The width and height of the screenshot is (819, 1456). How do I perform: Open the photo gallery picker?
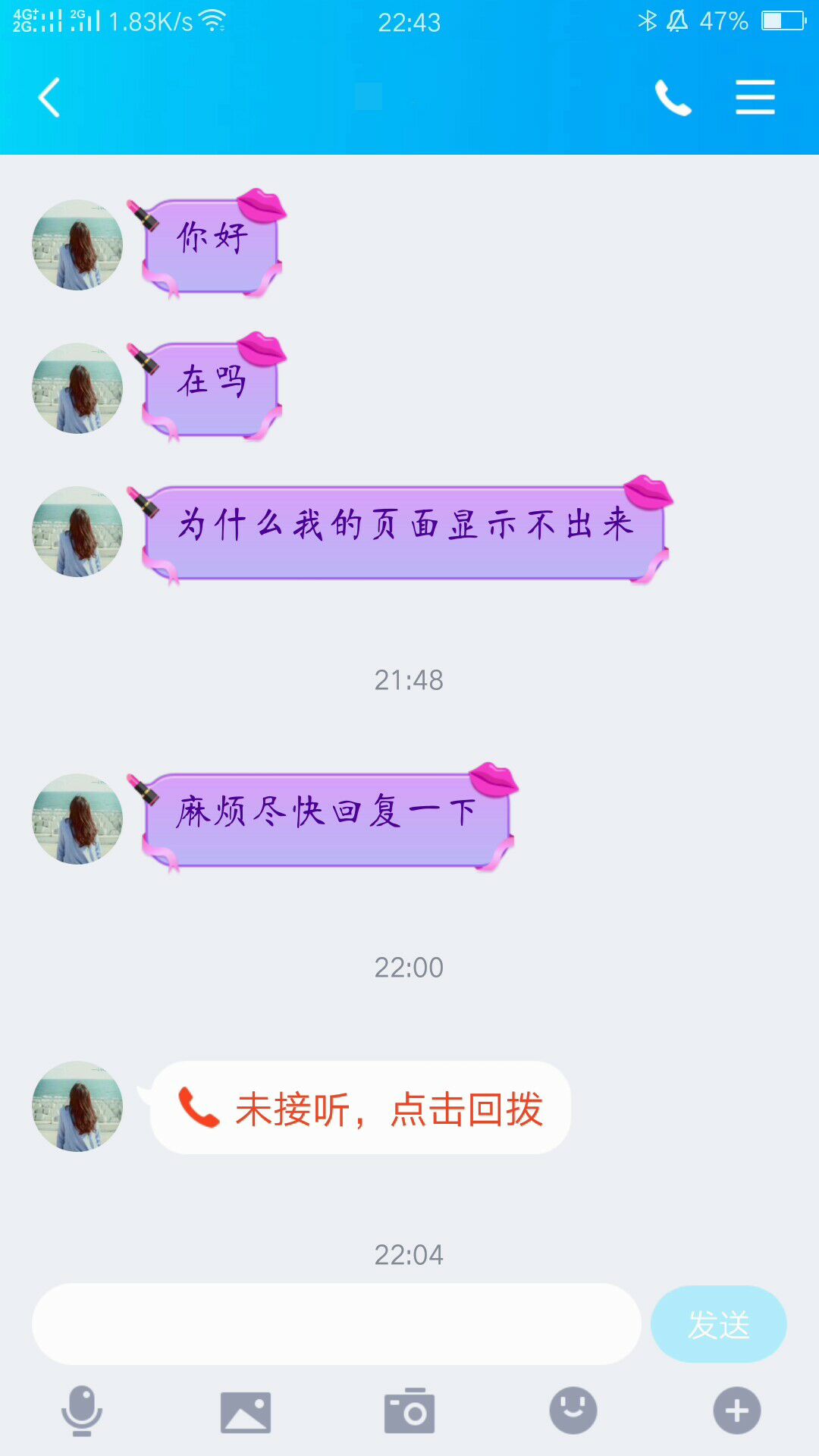246,1412
